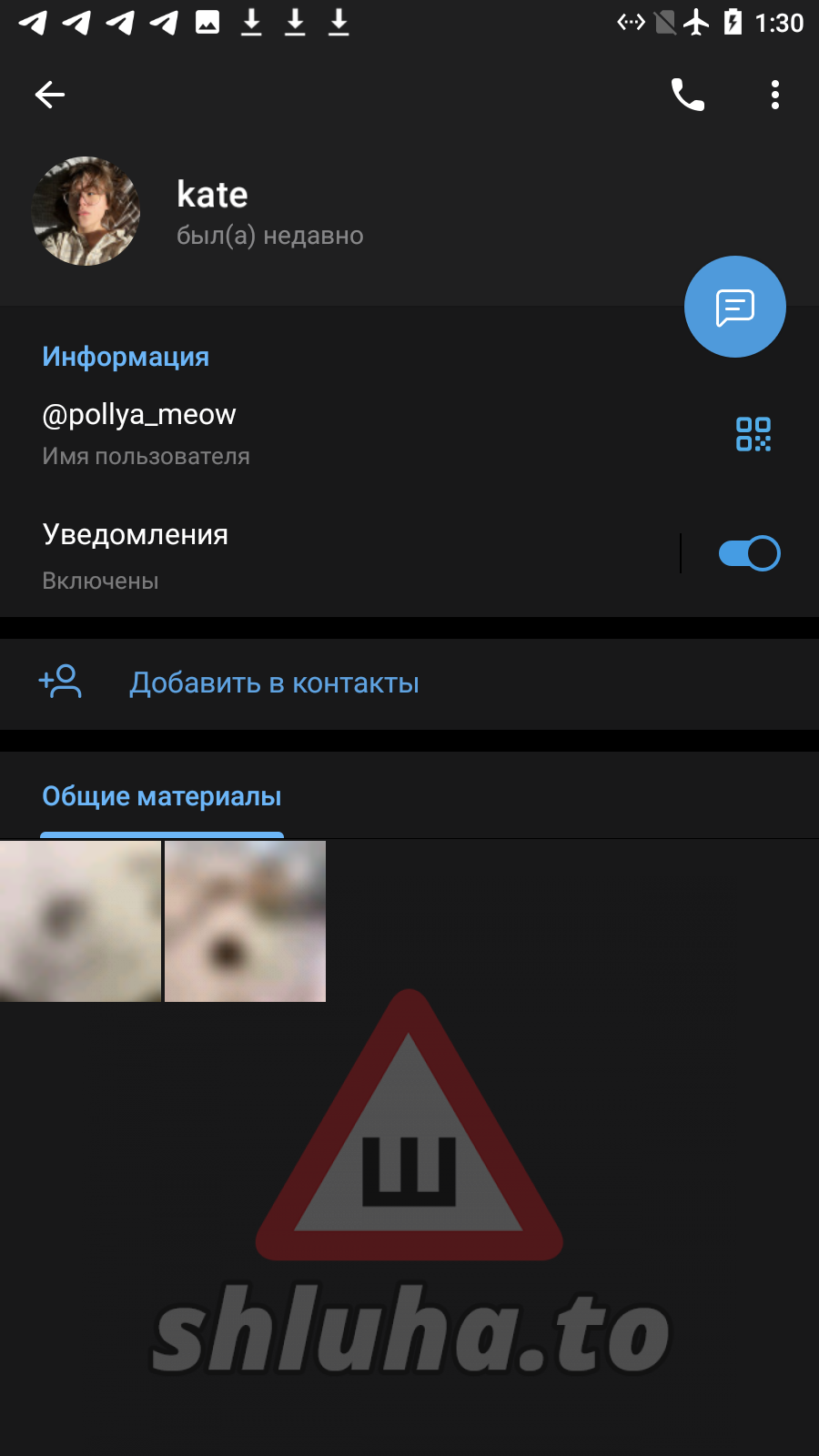Screen dimensions: 819x1456
Task: Open the three-dot overflow menu
Action: (775, 95)
